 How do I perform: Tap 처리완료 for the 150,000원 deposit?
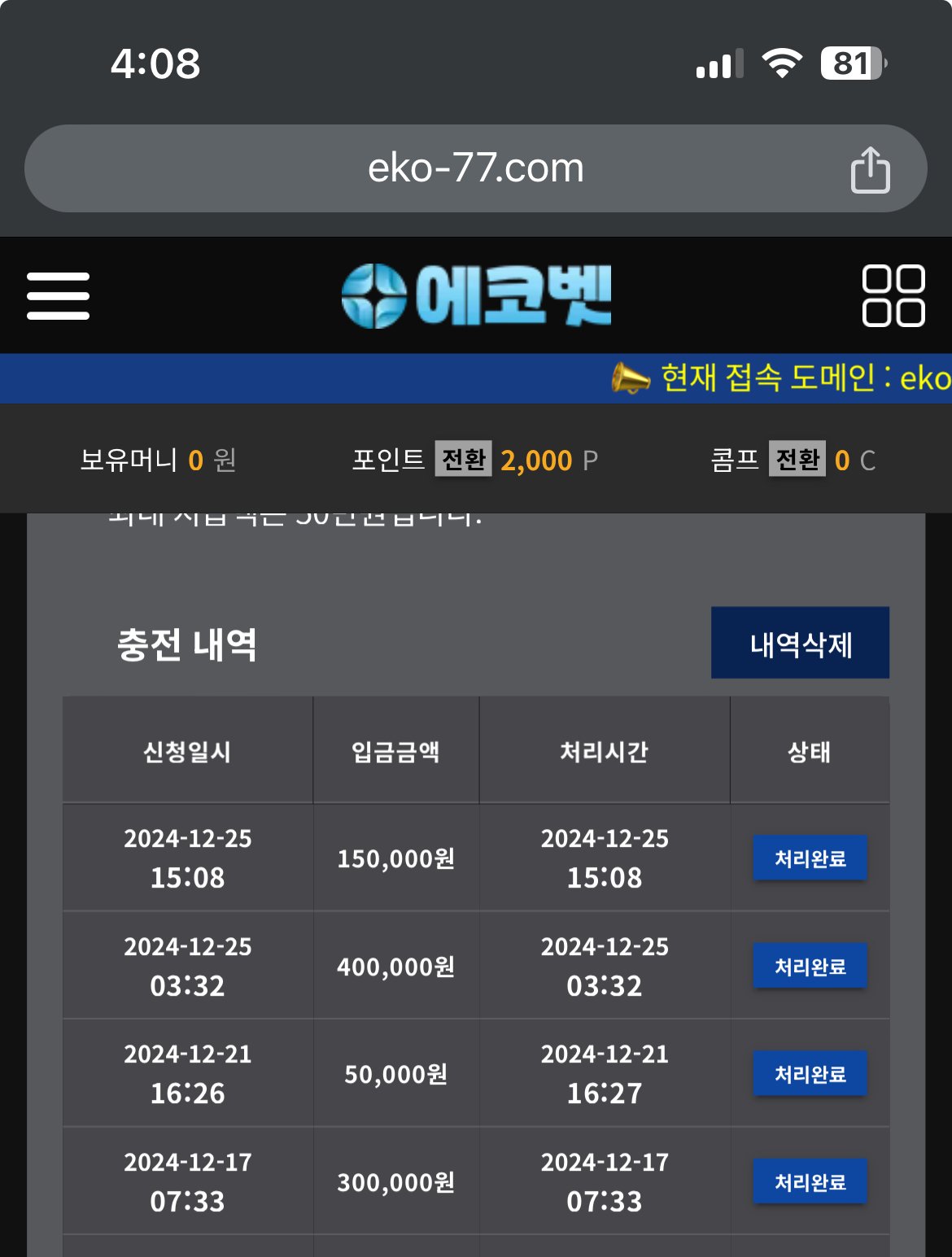pos(810,858)
